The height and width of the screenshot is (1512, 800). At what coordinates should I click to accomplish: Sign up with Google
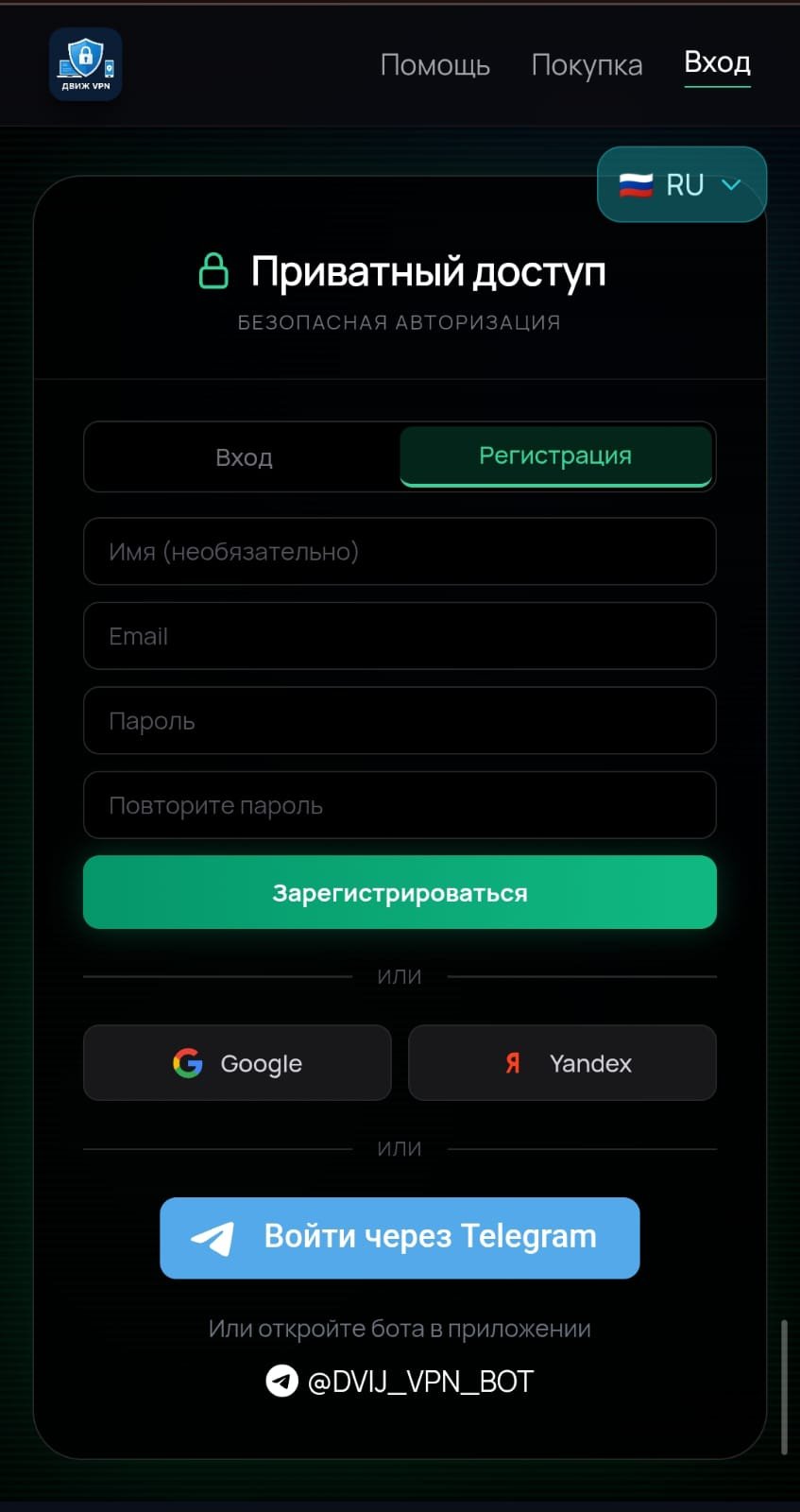pos(237,1063)
